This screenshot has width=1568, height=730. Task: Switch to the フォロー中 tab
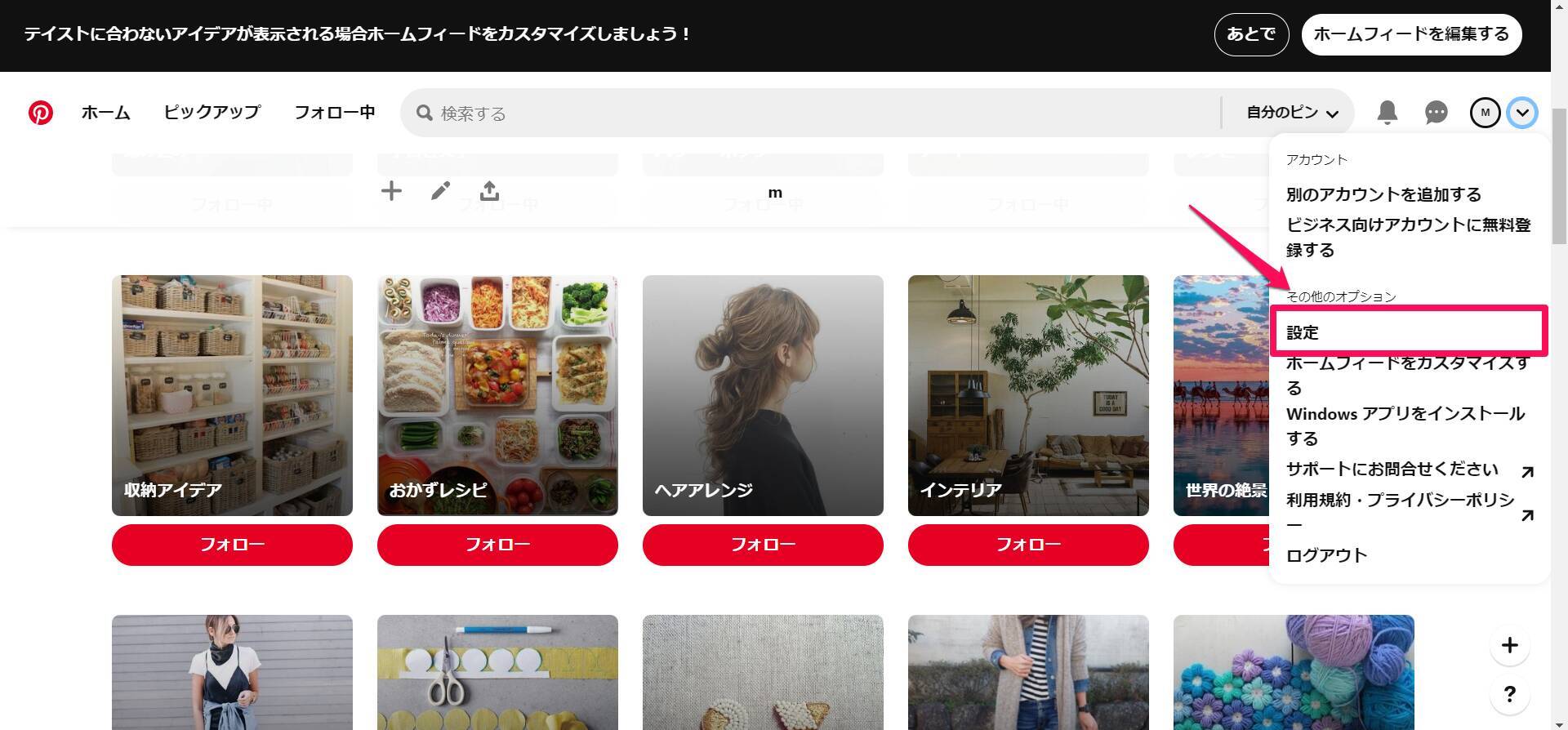[x=335, y=113]
